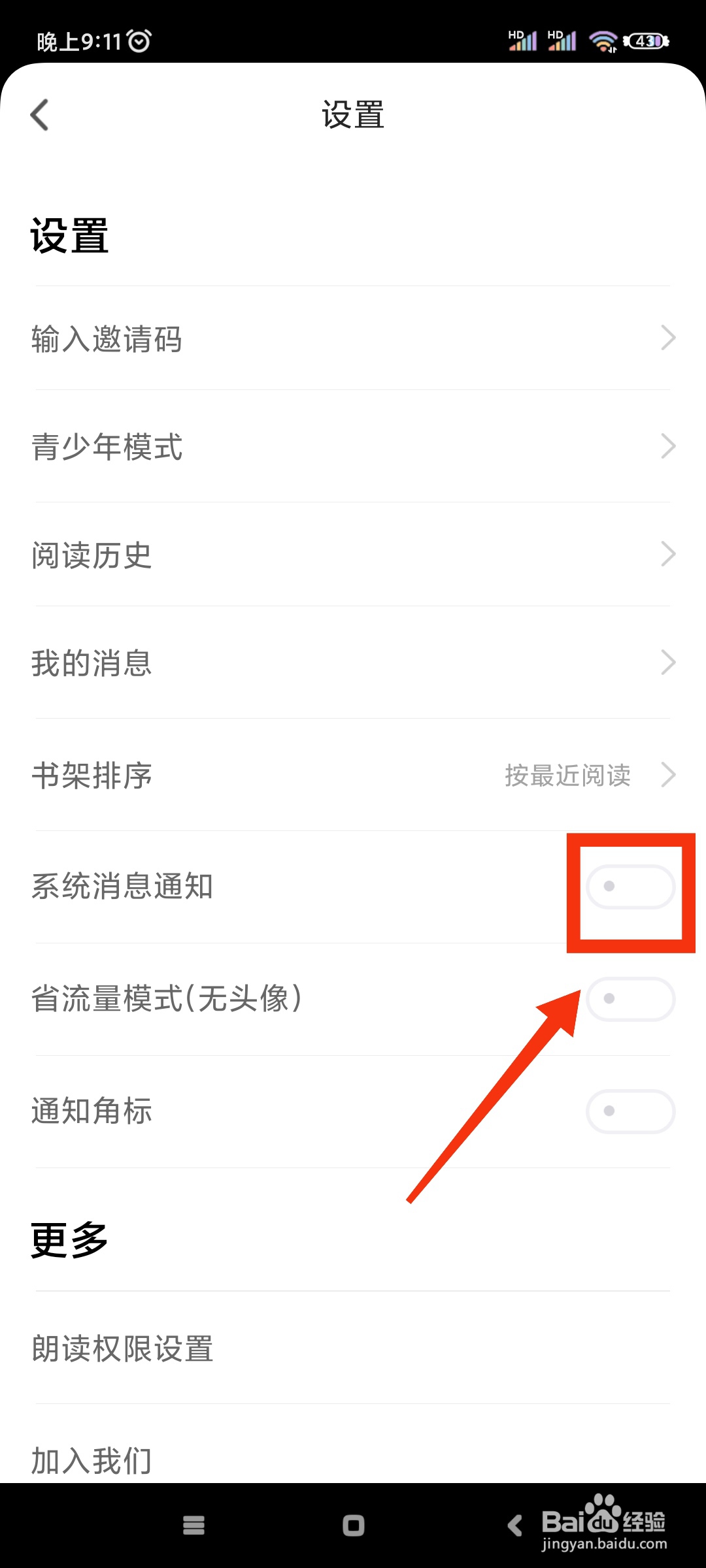
Task: Enable the 通知角标 switch
Action: [630, 1111]
